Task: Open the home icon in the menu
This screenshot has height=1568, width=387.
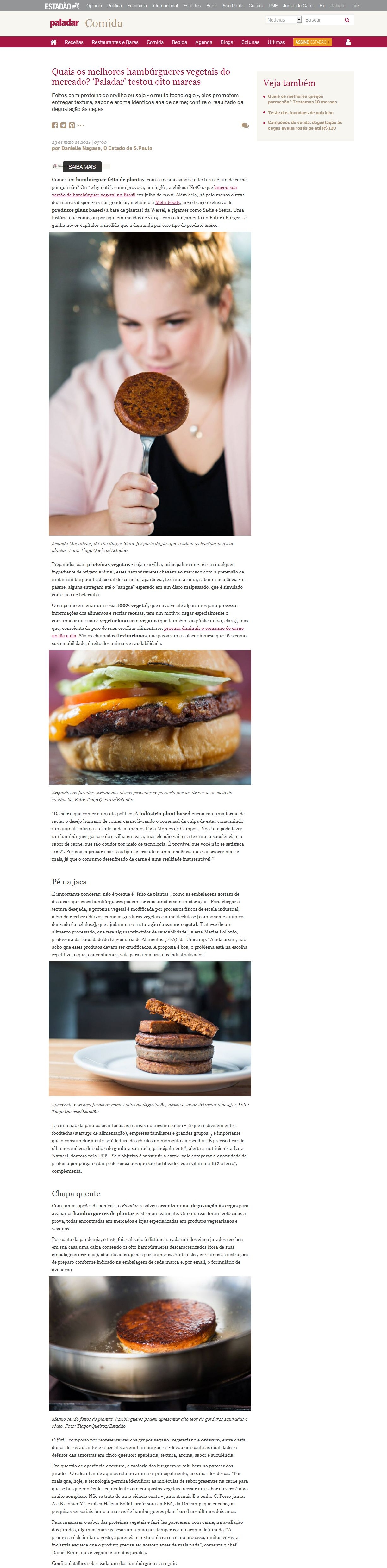Action: click(x=53, y=42)
